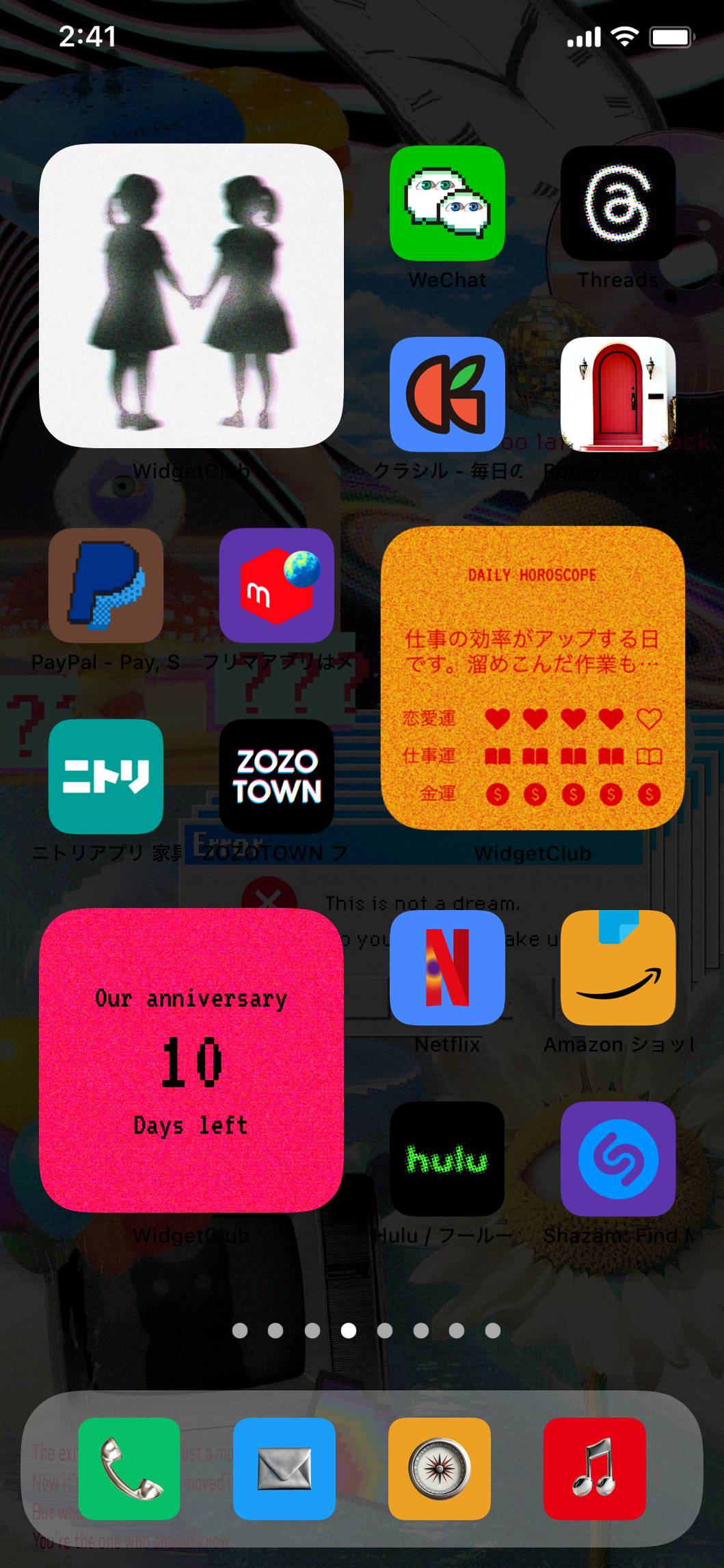724x1568 pixels.
Task: Launch Shazam
Action: pyautogui.click(x=618, y=1159)
